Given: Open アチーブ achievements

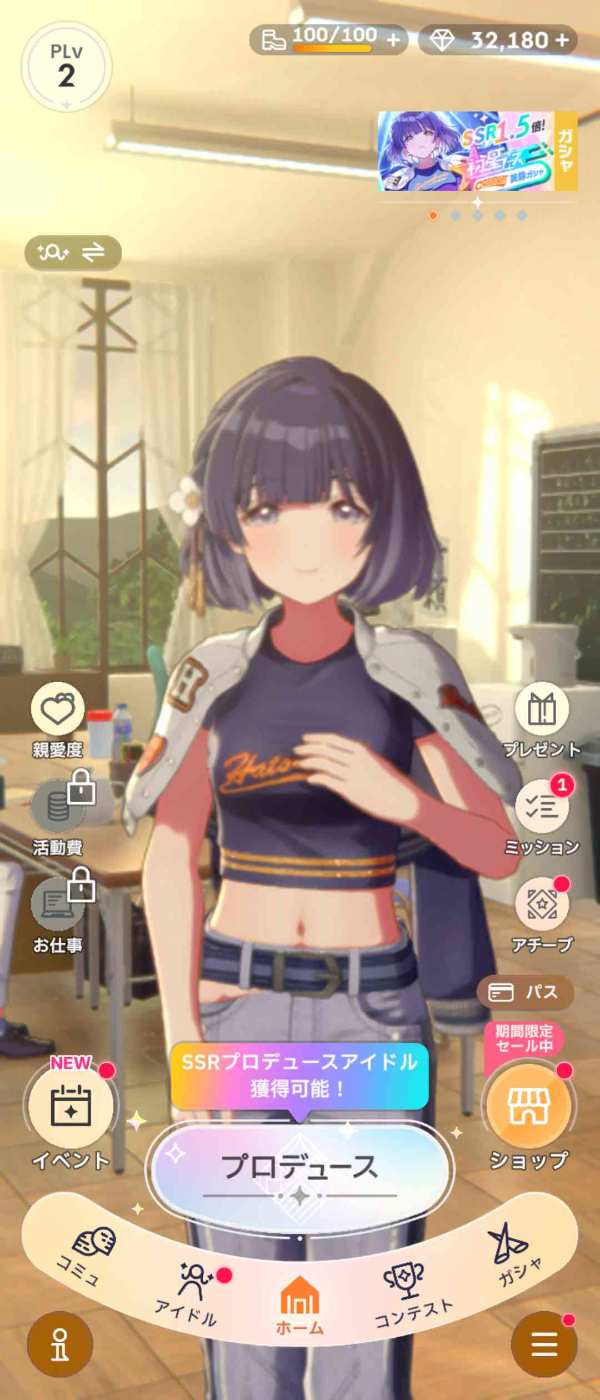Looking at the screenshot, I should pyautogui.click(x=542, y=912).
